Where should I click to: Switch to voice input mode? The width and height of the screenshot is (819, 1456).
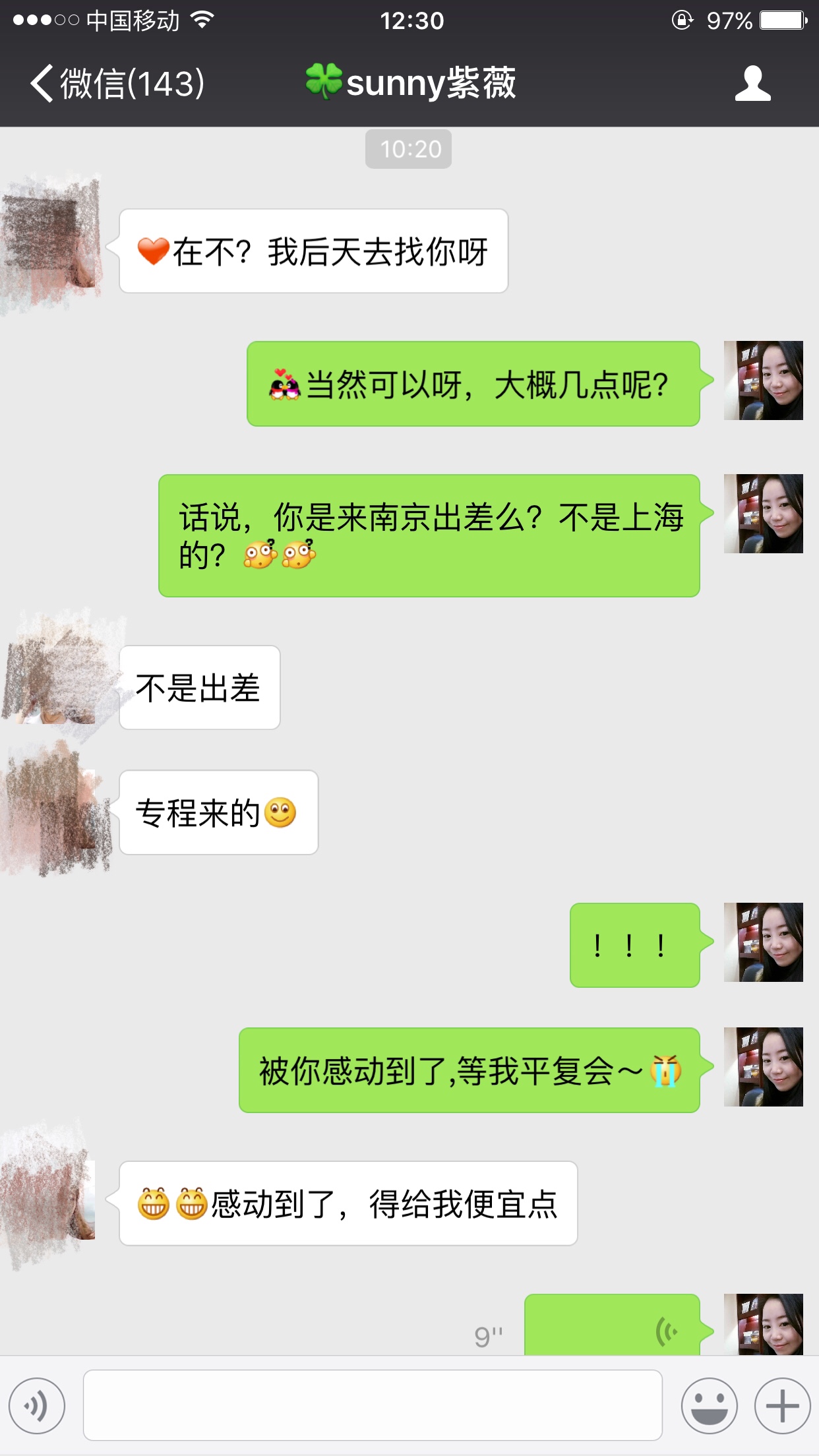pyautogui.click(x=37, y=1406)
